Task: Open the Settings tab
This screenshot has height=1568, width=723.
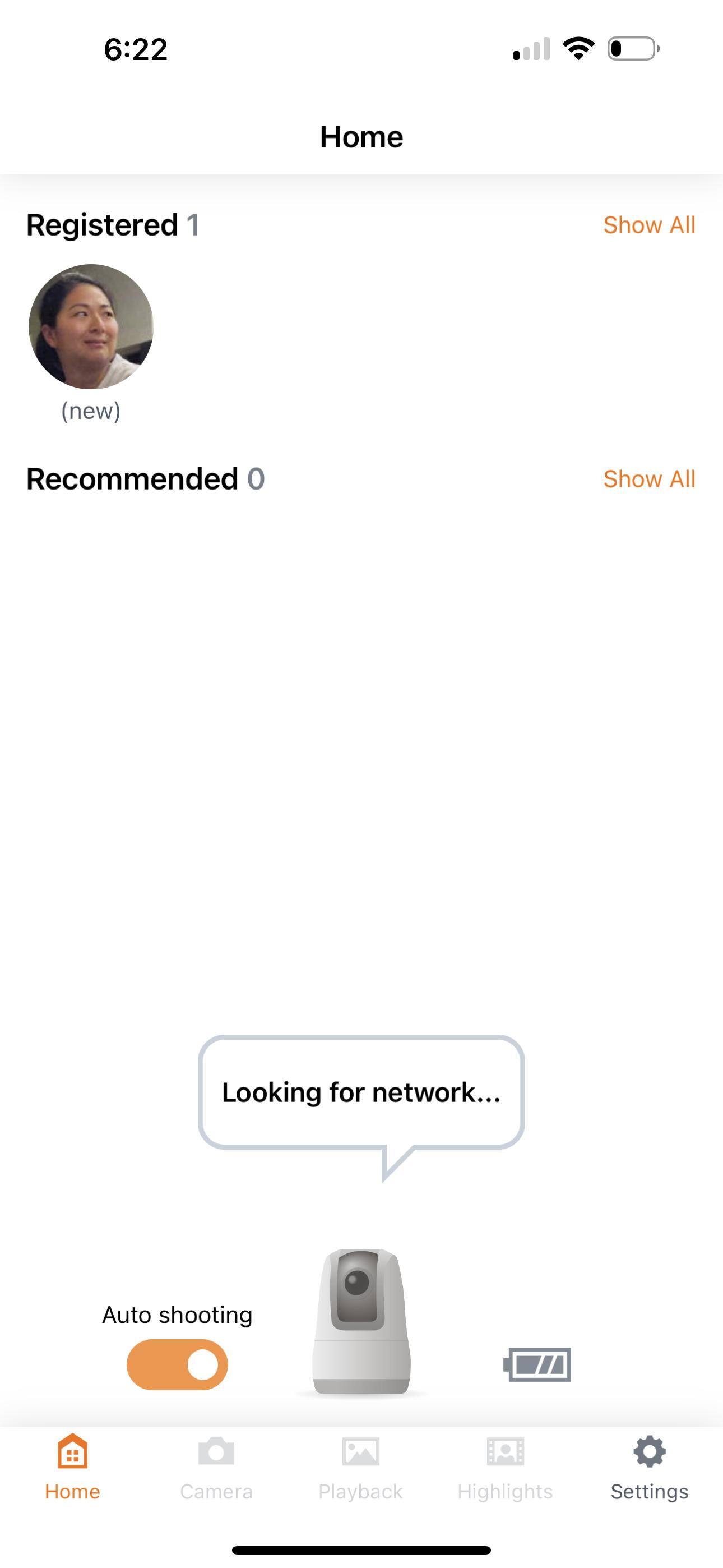Action: (x=650, y=1468)
